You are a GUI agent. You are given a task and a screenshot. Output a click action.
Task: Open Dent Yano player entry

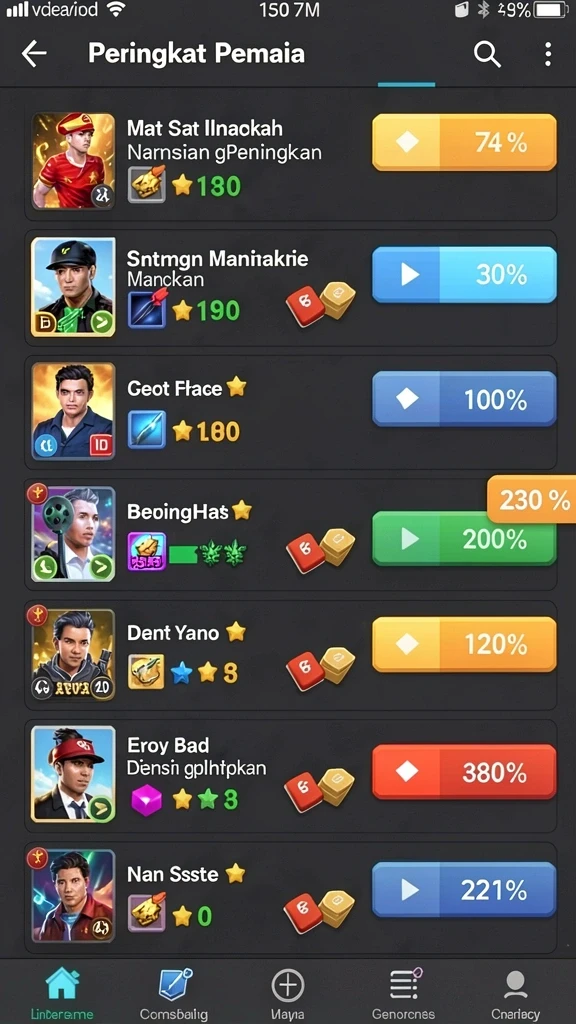(291, 656)
